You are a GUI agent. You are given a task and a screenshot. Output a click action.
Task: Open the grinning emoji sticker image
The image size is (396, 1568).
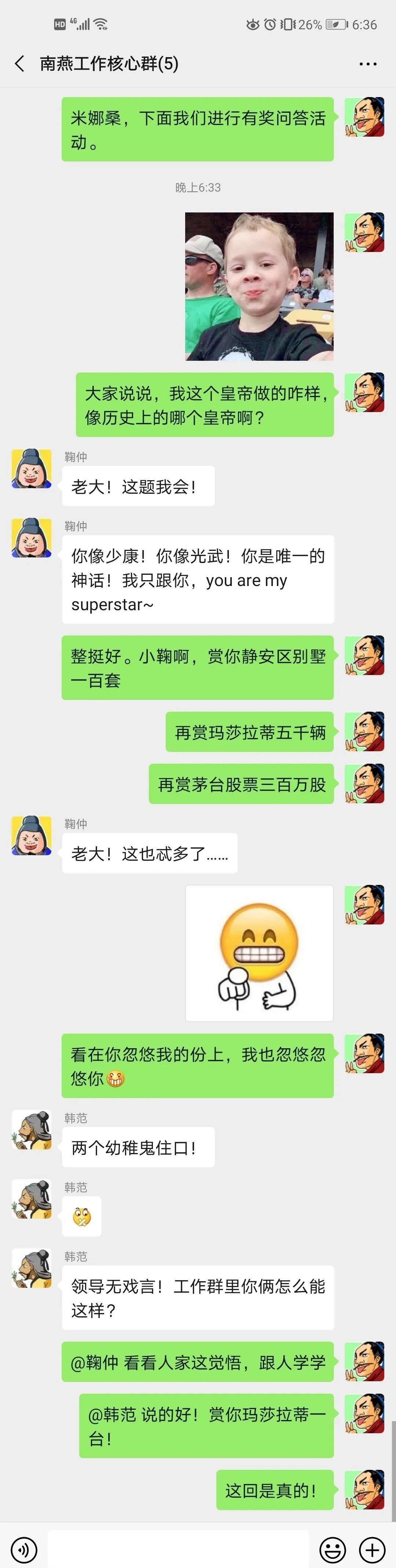click(x=259, y=953)
